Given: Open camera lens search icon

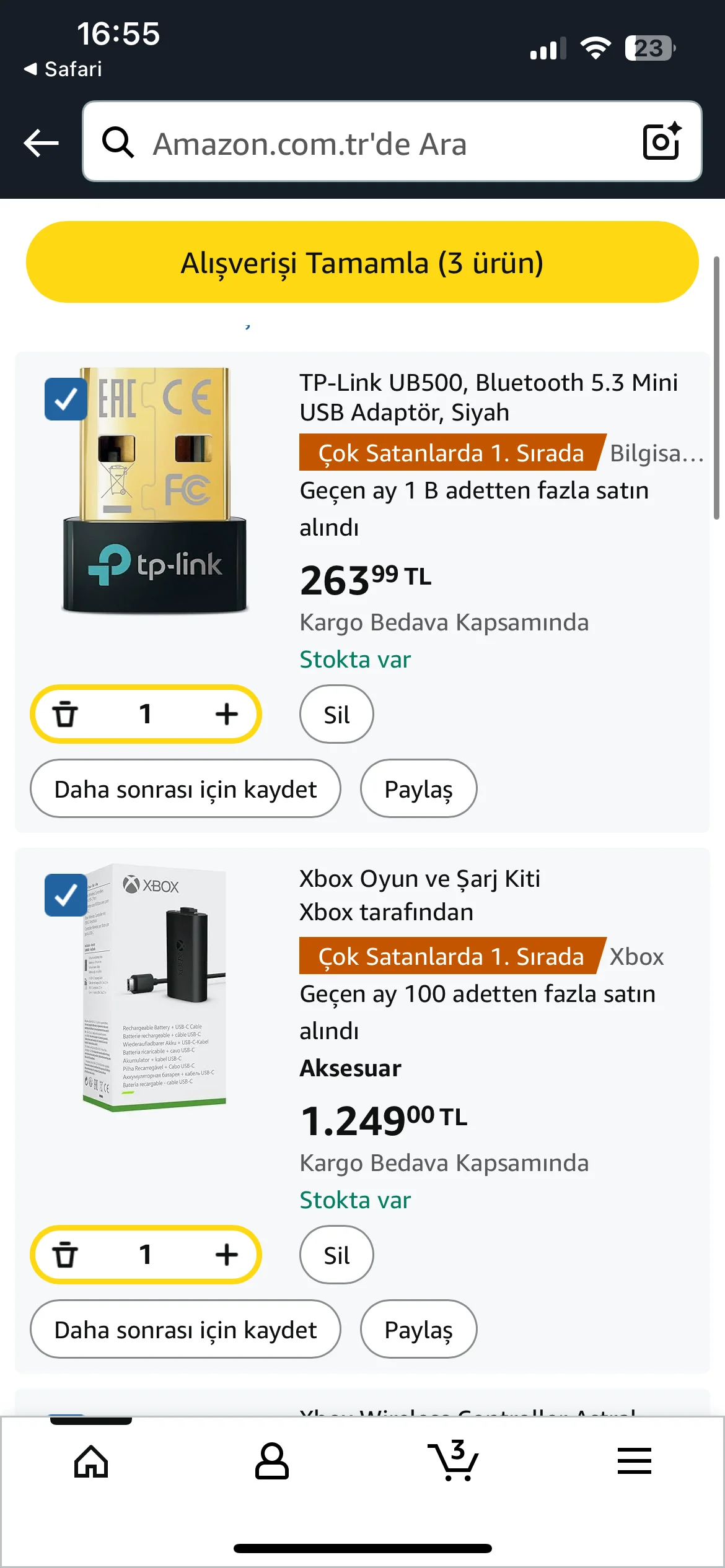Looking at the screenshot, I should [x=661, y=142].
